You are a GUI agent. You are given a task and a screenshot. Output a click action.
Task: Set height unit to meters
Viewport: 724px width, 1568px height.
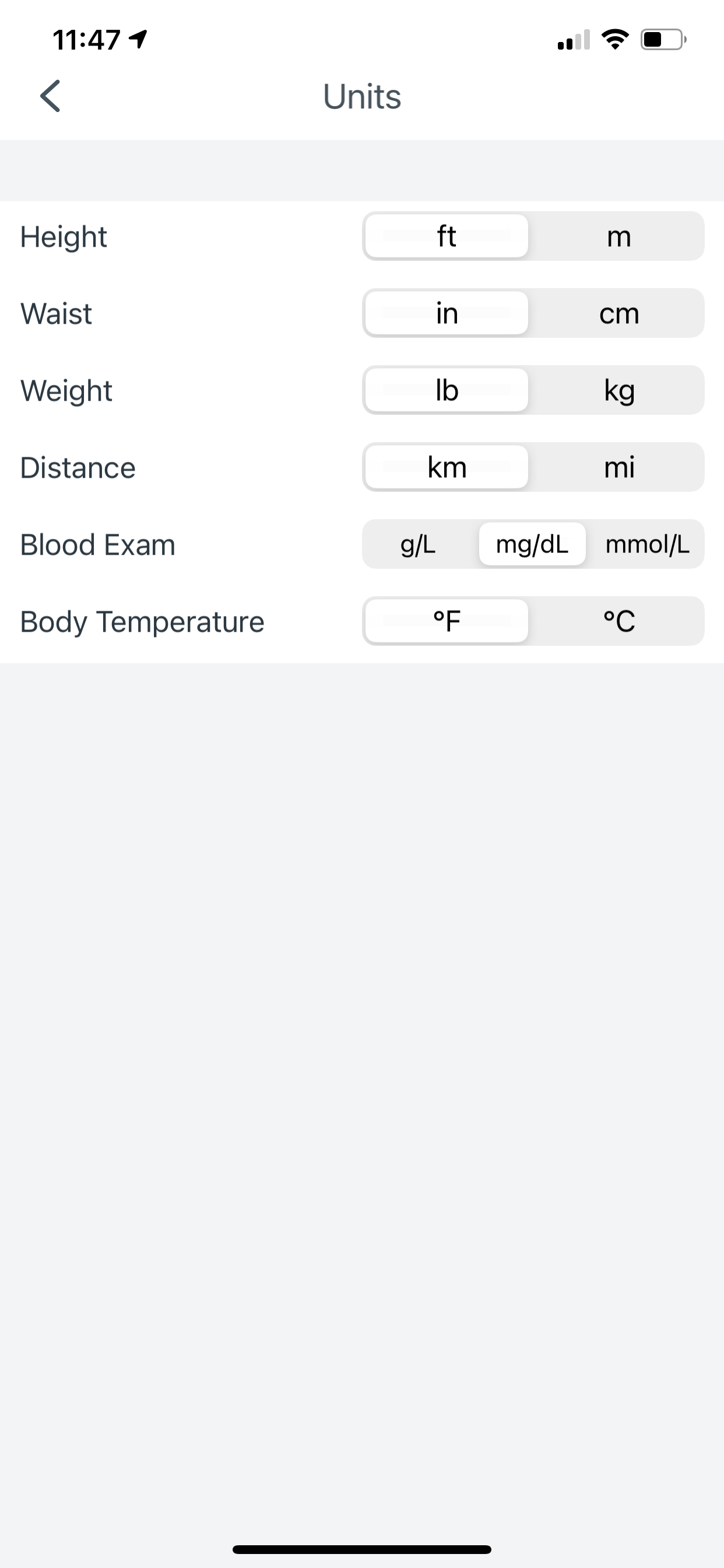(618, 236)
